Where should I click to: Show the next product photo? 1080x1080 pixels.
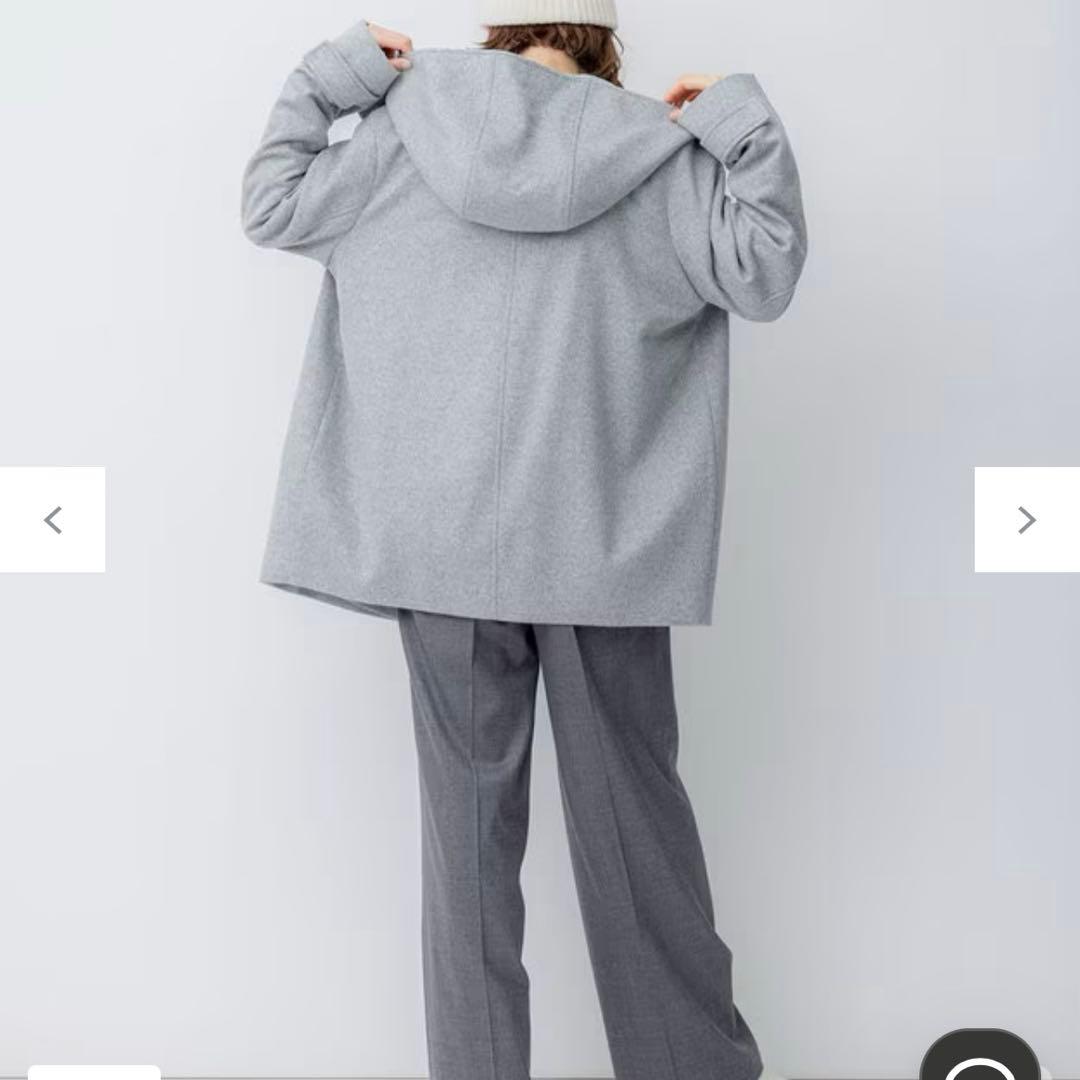click(x=1026, y=520)
